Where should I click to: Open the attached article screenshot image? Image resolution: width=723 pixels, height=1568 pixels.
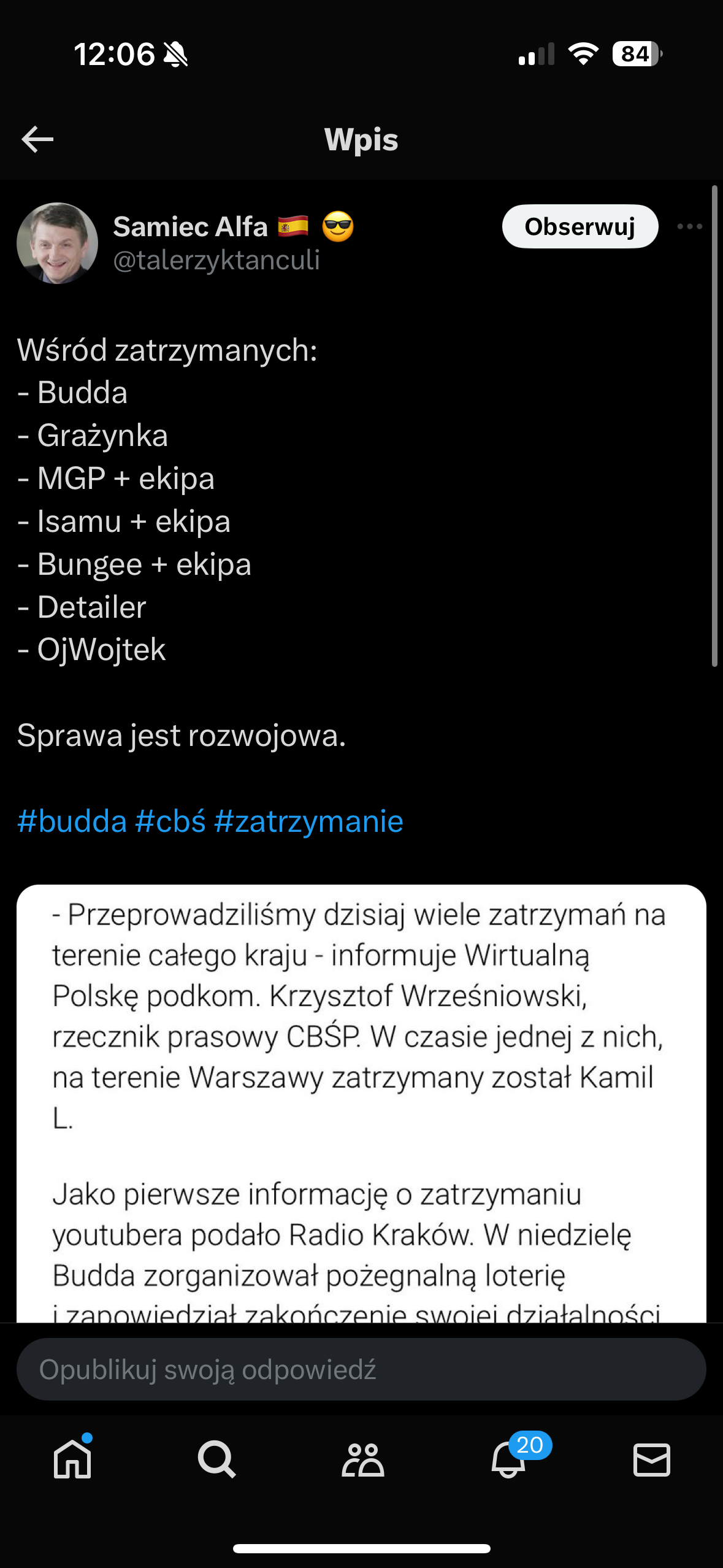(x=361, y=1104)
